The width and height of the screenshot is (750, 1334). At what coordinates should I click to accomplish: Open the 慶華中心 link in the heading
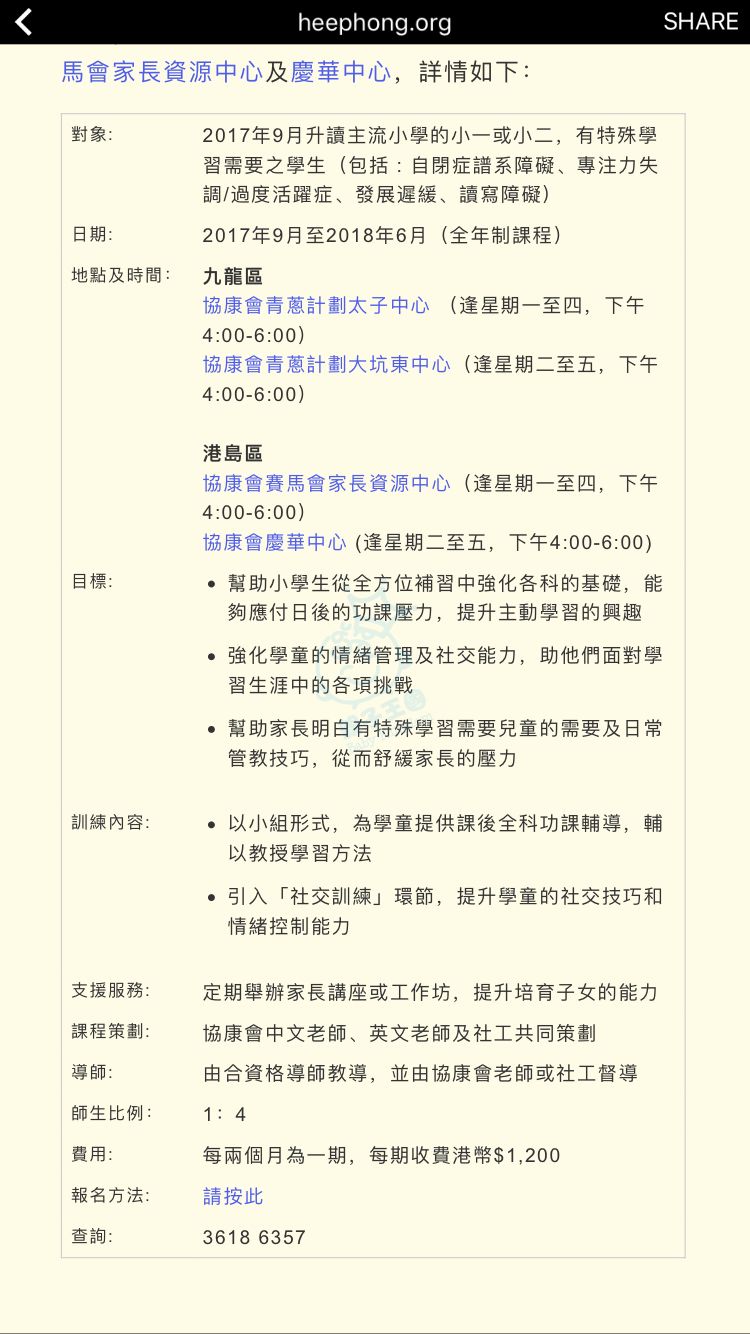point(341,72)
